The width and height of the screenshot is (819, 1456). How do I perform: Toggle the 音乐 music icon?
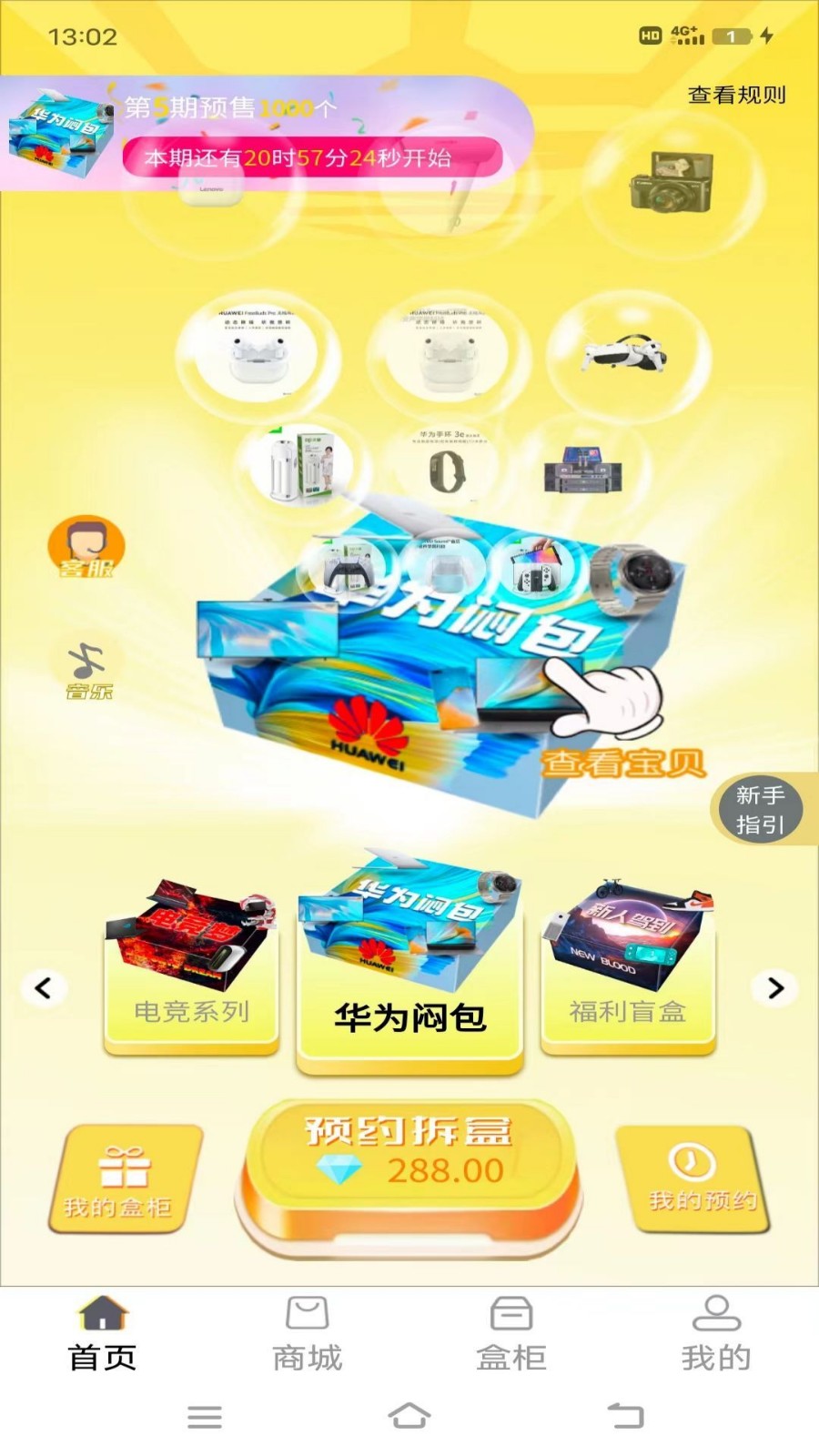87,669
